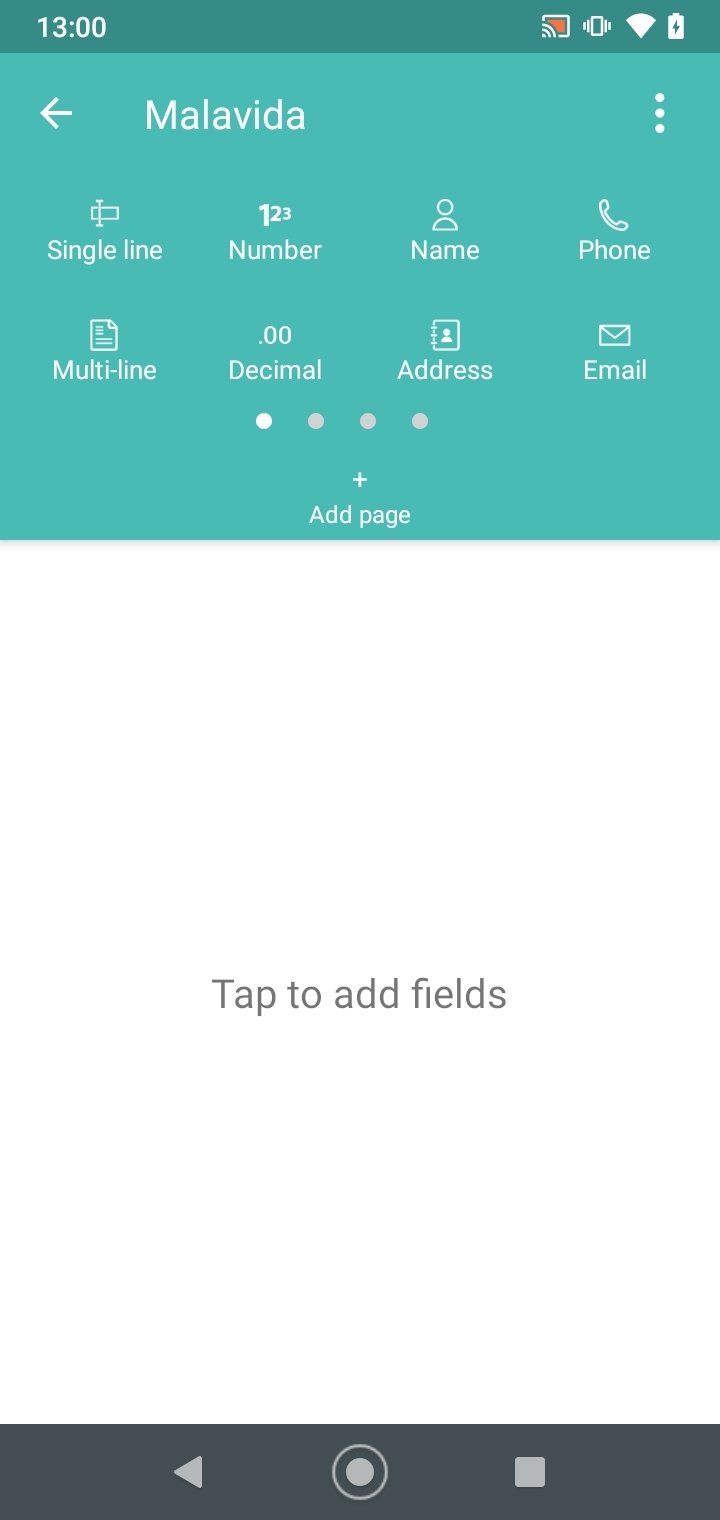The image size is (720, 1520).
Task: Tap Add page
Action: pos(360,498)
